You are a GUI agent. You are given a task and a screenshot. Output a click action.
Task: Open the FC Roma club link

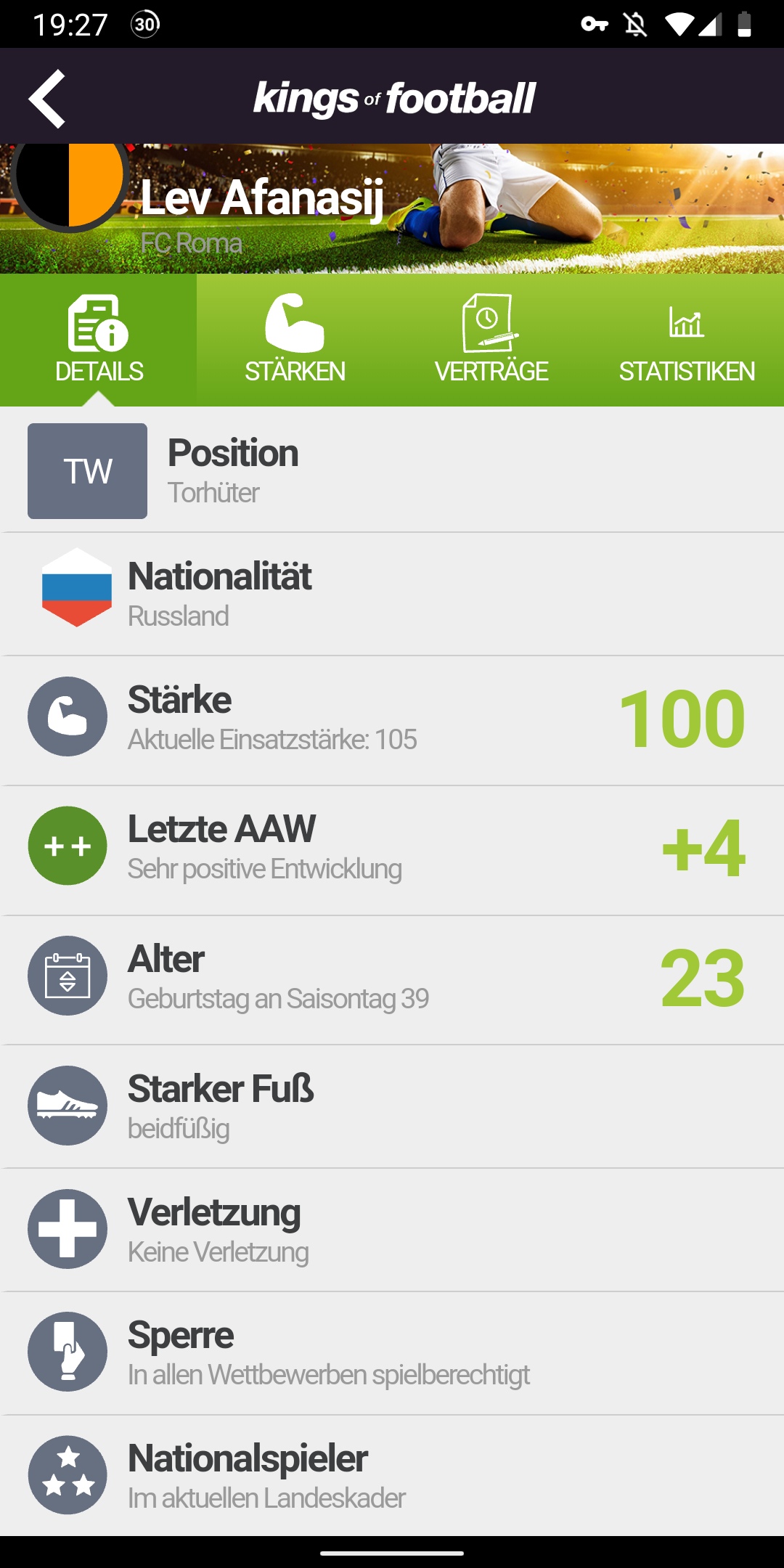point(192,243)
